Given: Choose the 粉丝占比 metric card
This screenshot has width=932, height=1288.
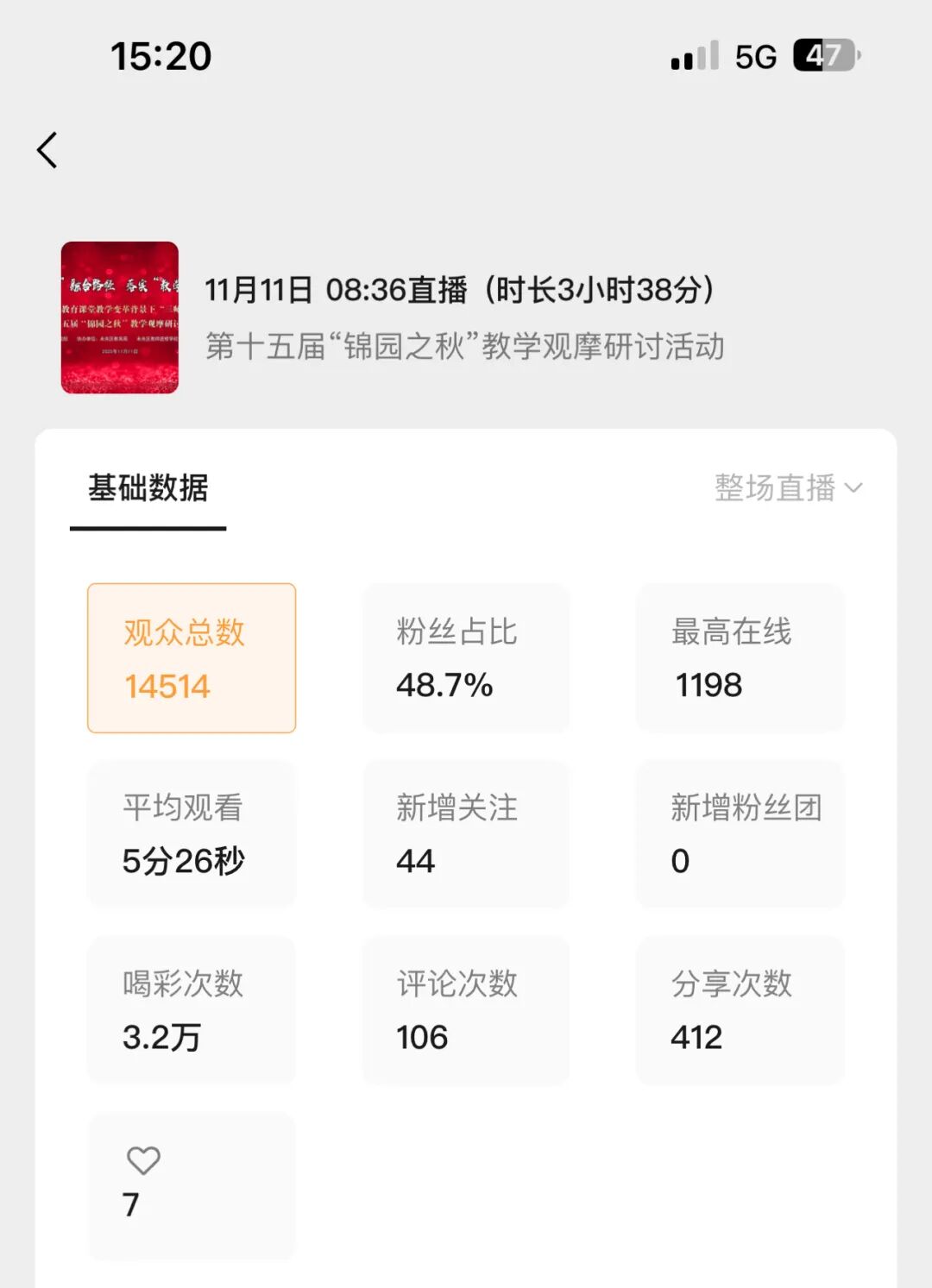Looking at the screenshot, I should [x=466, y=658].
